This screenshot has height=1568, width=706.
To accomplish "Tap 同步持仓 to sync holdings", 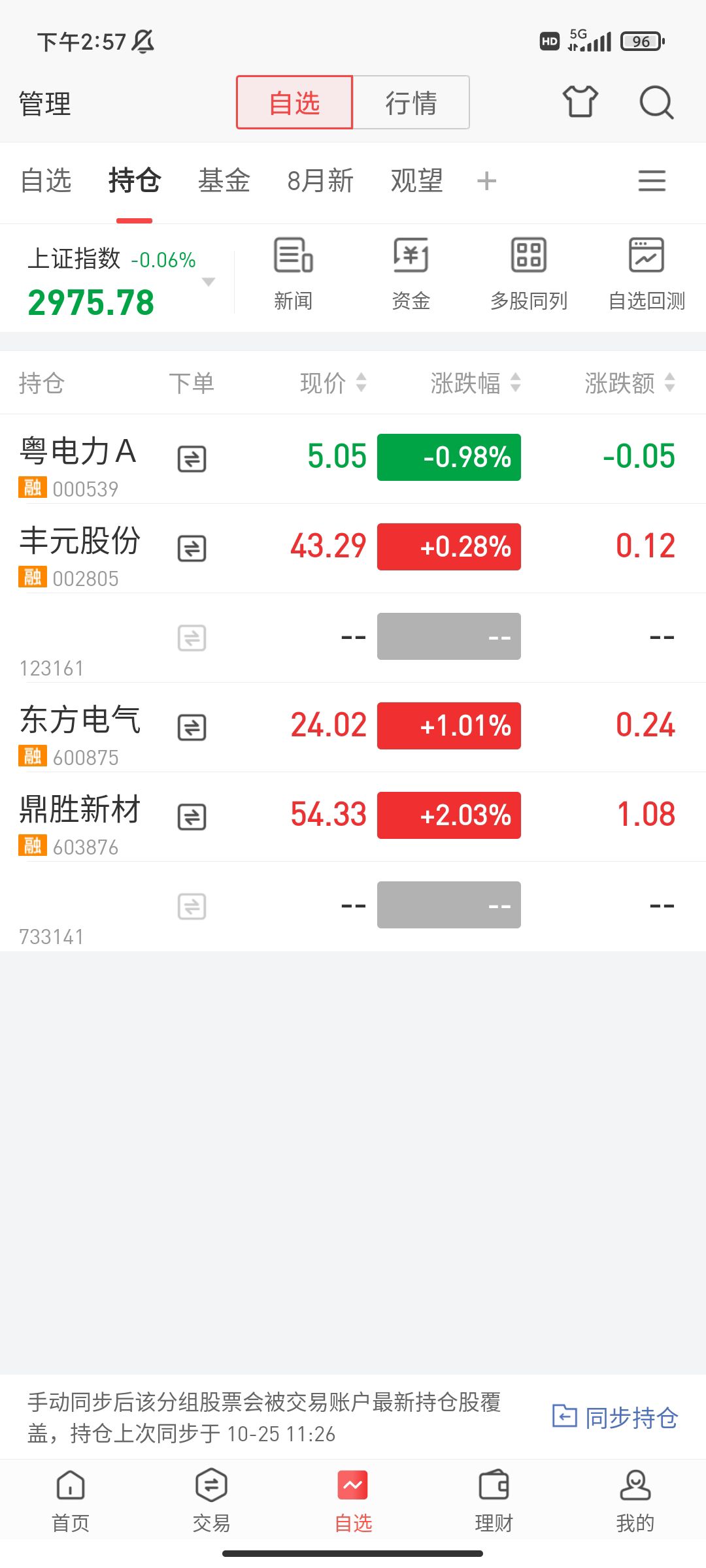I will [x=615, y=1417].
